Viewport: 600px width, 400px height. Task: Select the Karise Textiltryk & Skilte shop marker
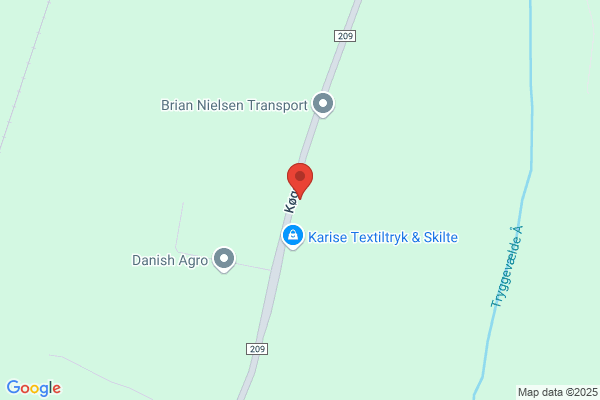pos(293,237)
